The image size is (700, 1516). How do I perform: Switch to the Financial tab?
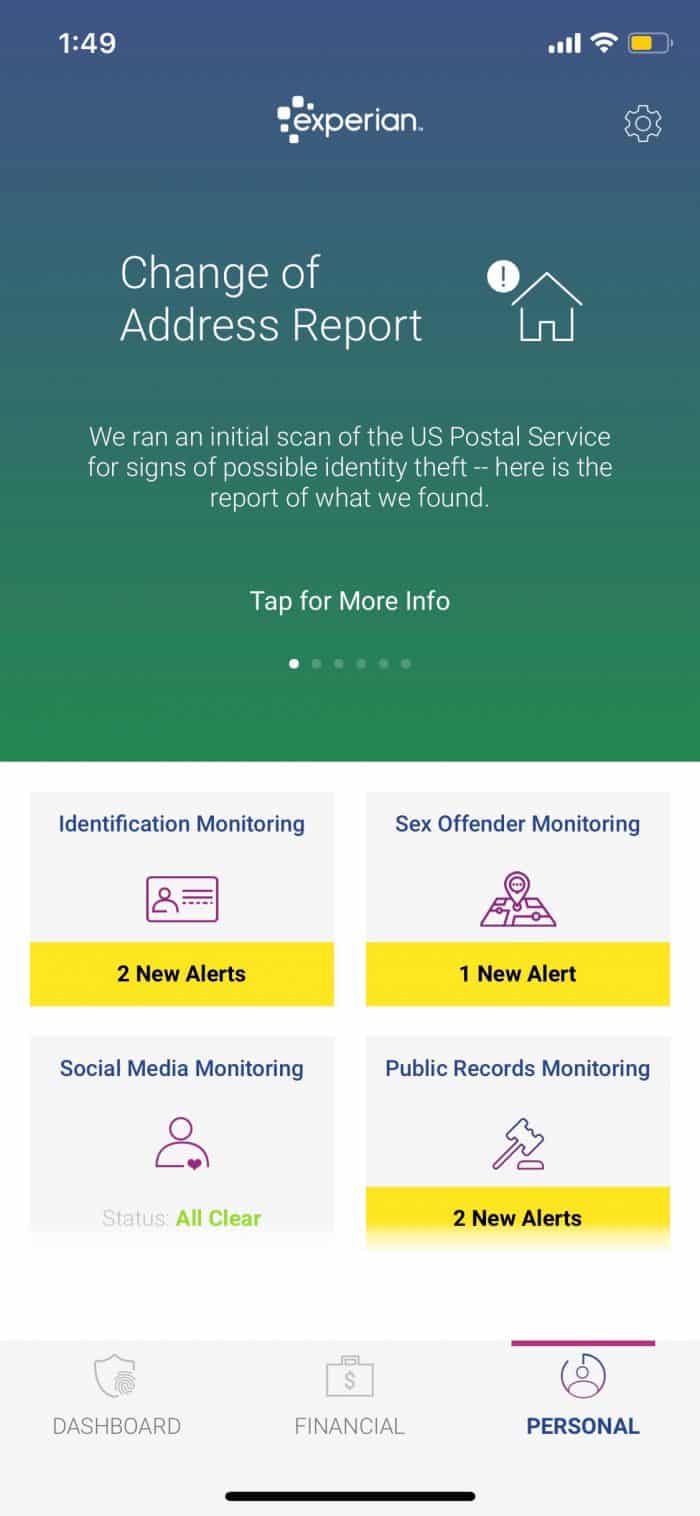350,1396
